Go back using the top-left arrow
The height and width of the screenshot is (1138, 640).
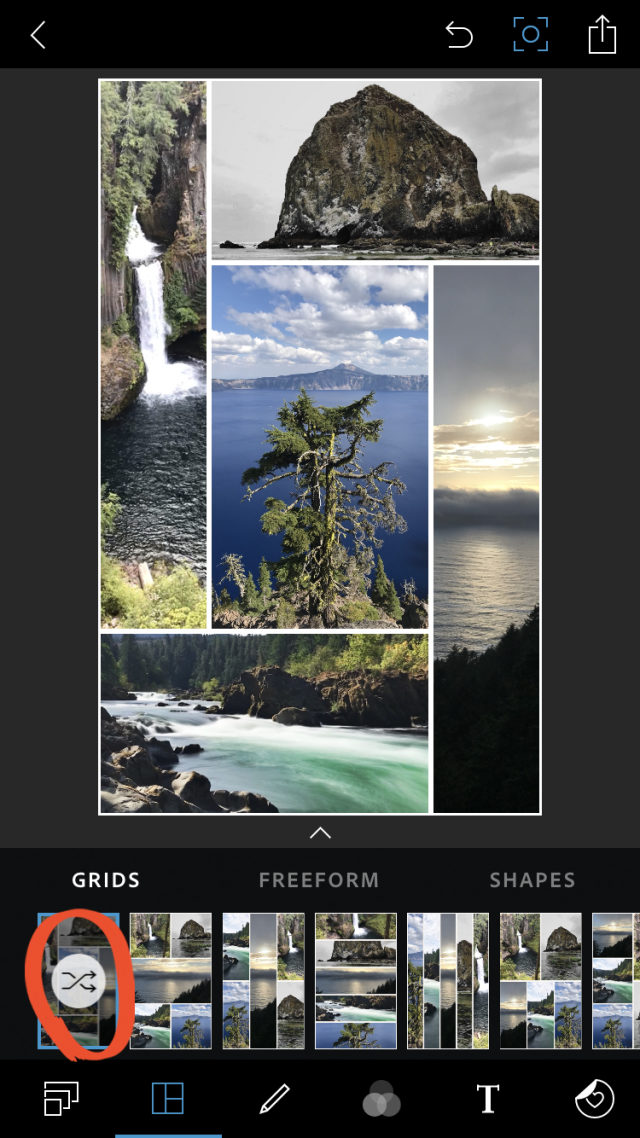[x=38, y=36]
